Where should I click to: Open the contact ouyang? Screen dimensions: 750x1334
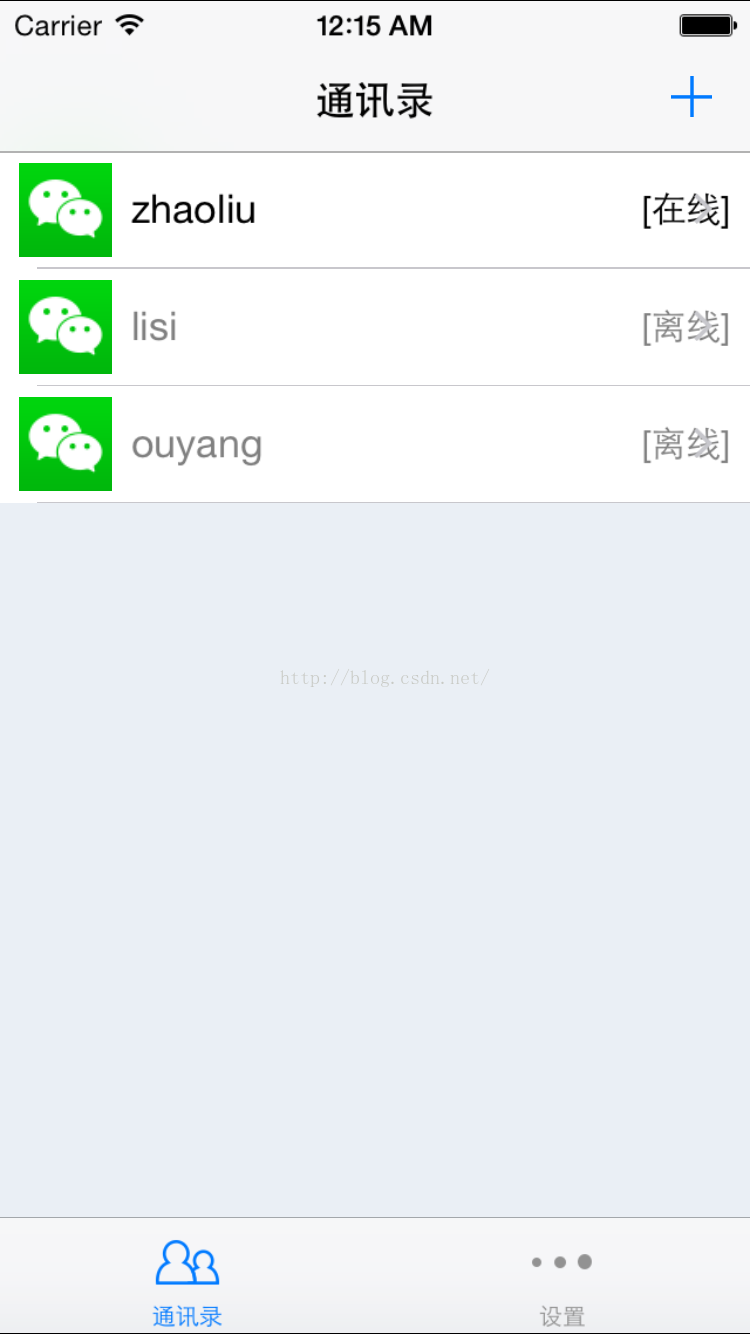pyautogui.click(x=375, y=444)
